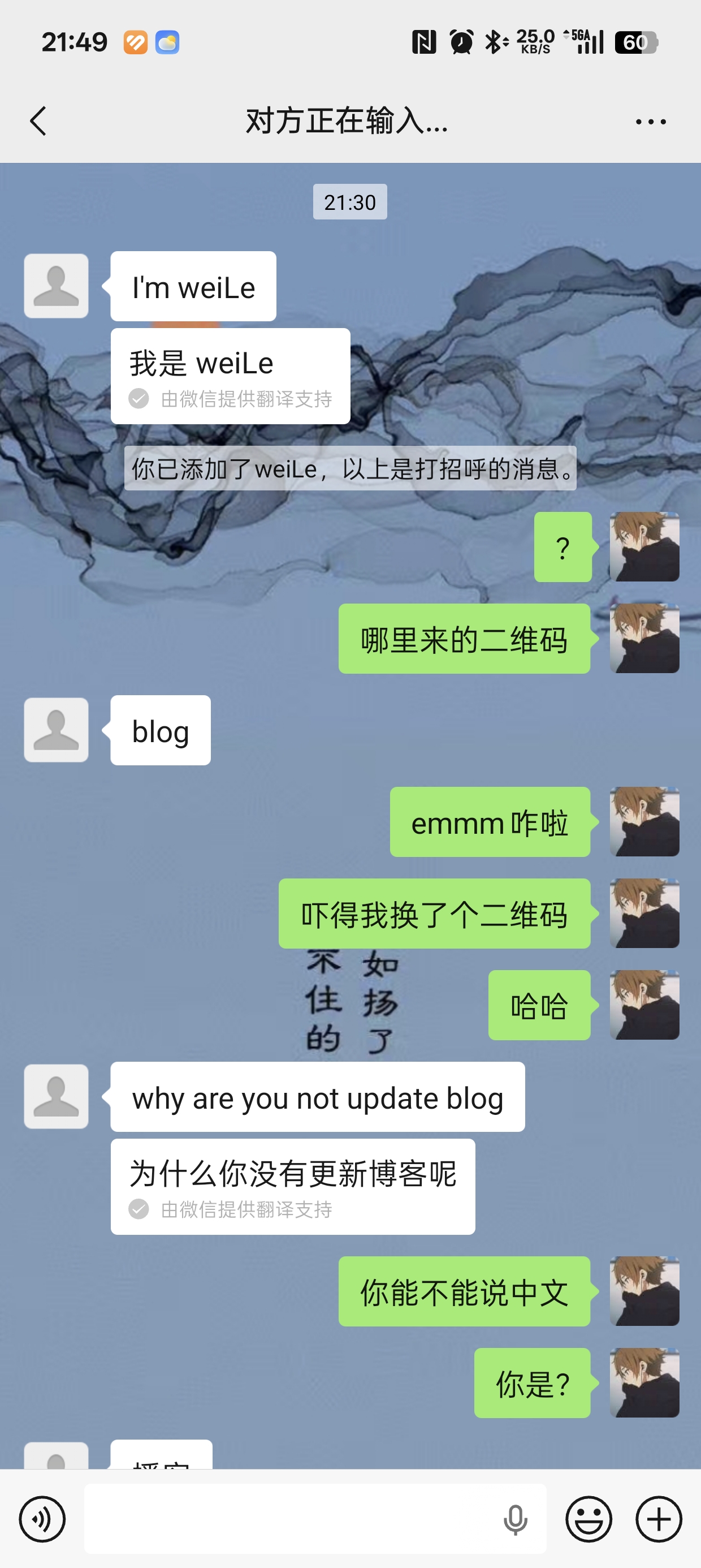Focus the message text field
Viewport: 701px width, 1568px height.
tap(292, 1519)
